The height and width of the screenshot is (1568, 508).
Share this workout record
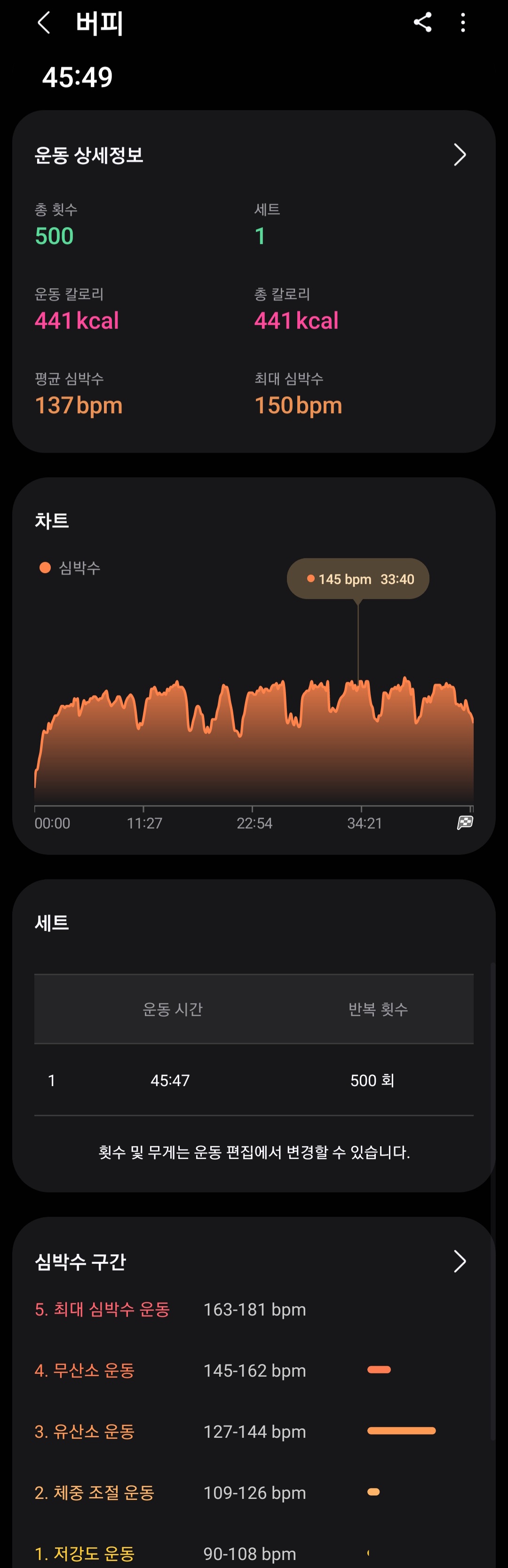pos(422,23)
